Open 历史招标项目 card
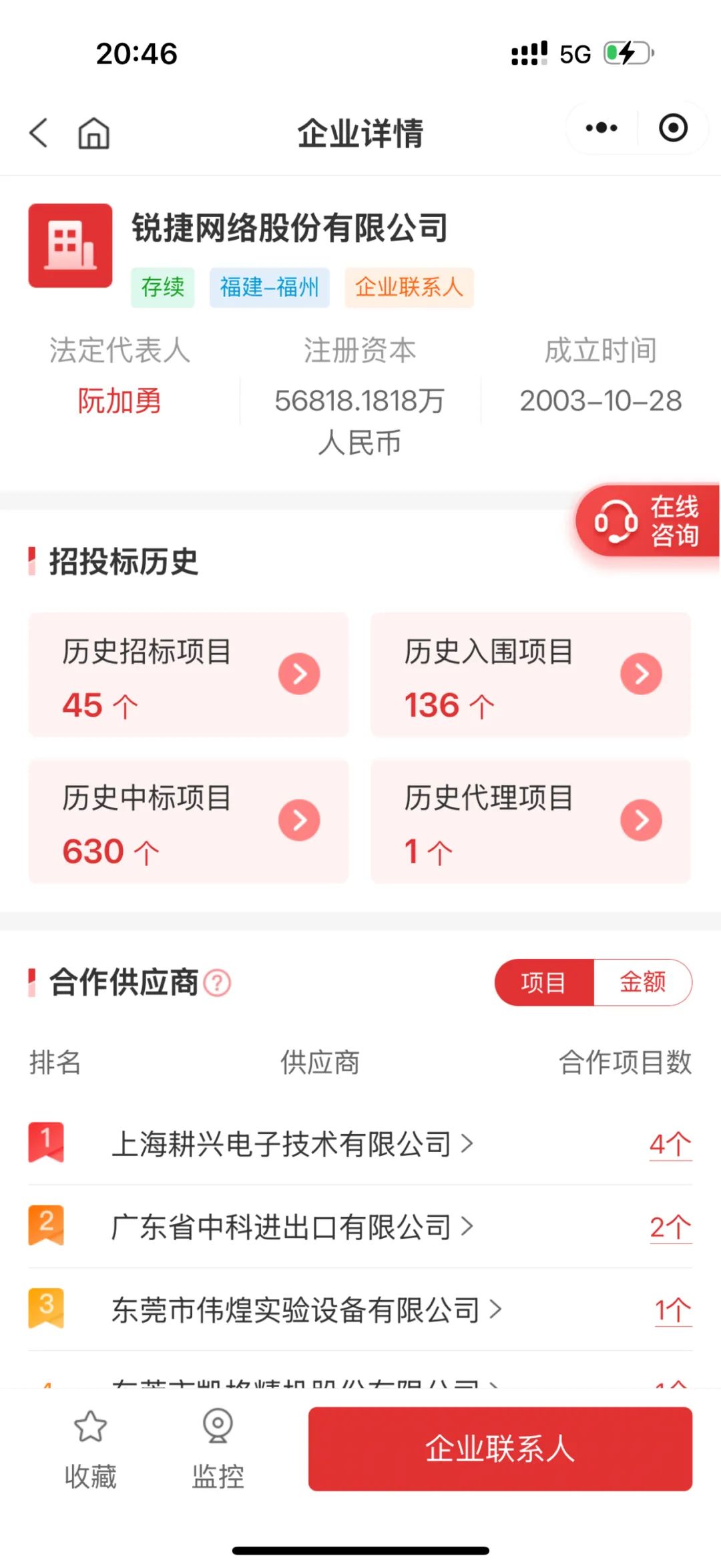 coord(188,674)
